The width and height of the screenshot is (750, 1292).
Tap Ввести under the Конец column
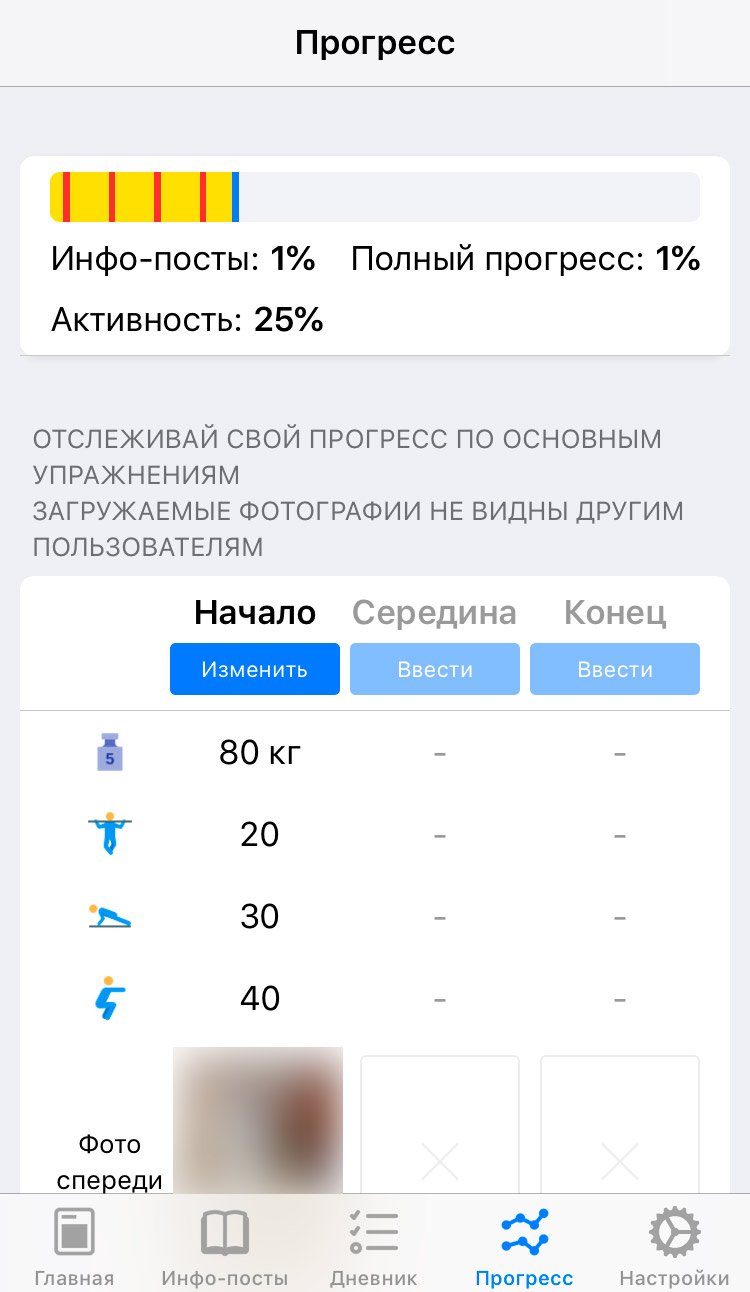(x=615, y=669)
